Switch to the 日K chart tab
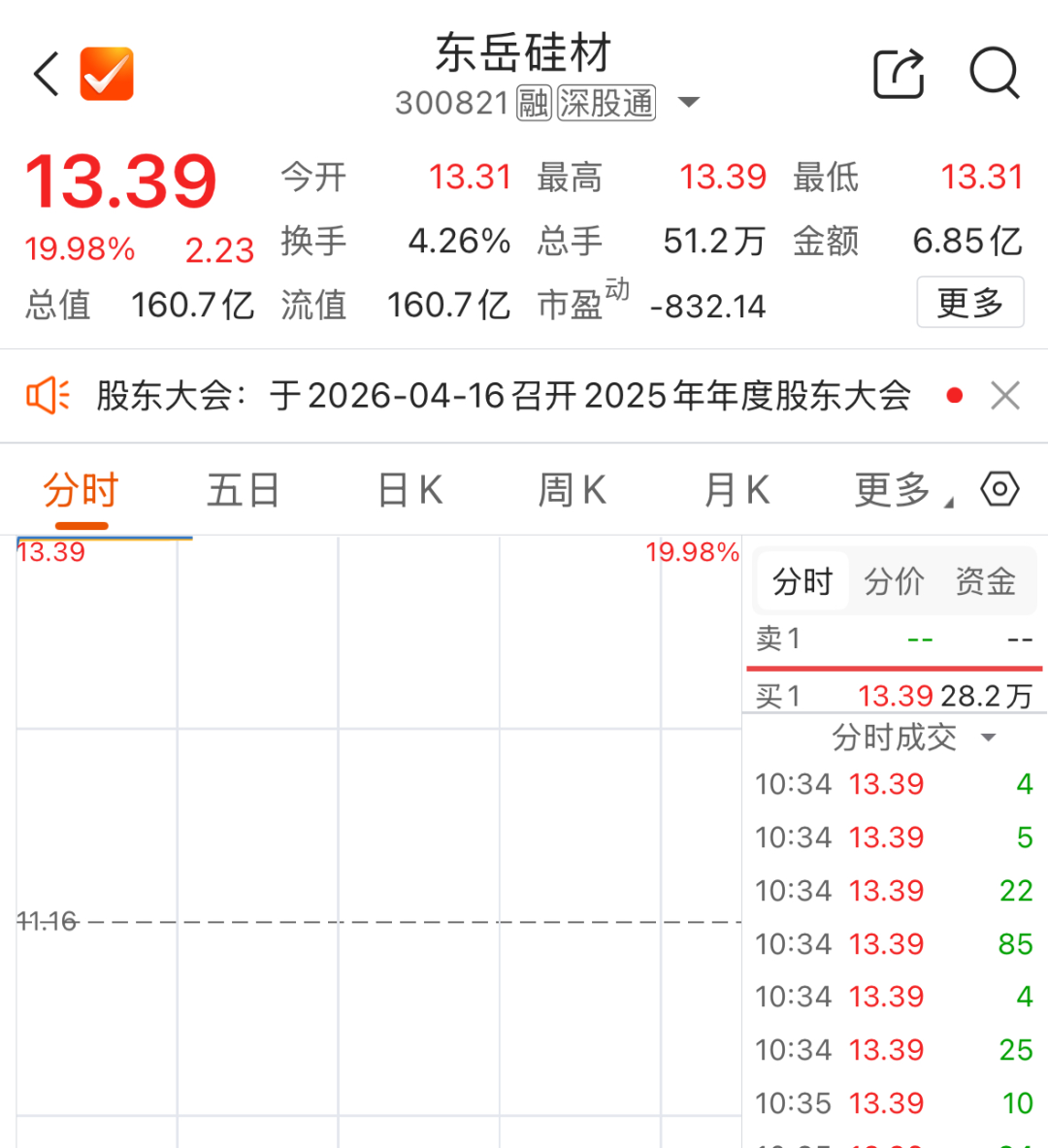Screen dimensions: 1048x1148 [409, 490]
